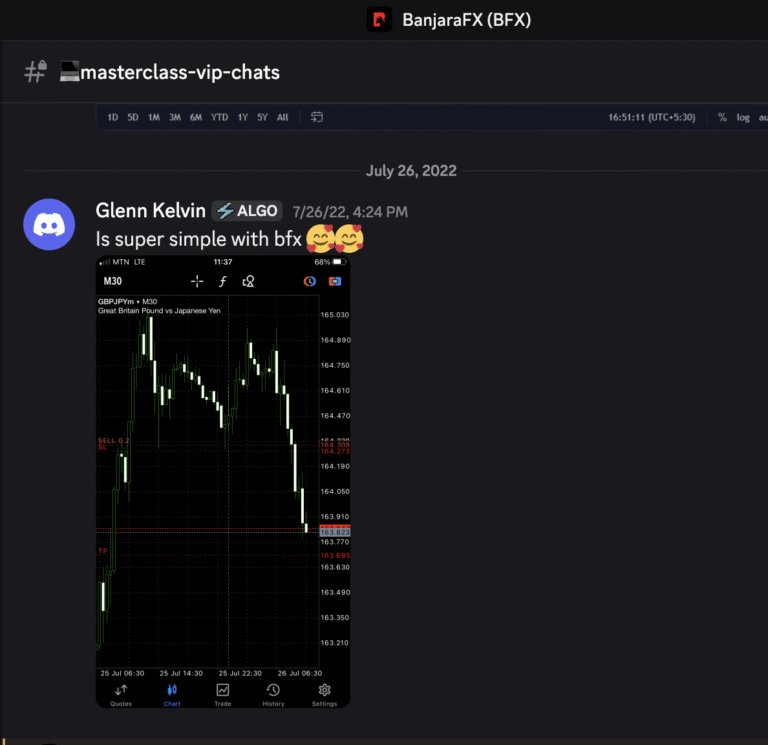
Task: Open the GBPJPY chart image attachment
Action: click(x=223, y=480)
